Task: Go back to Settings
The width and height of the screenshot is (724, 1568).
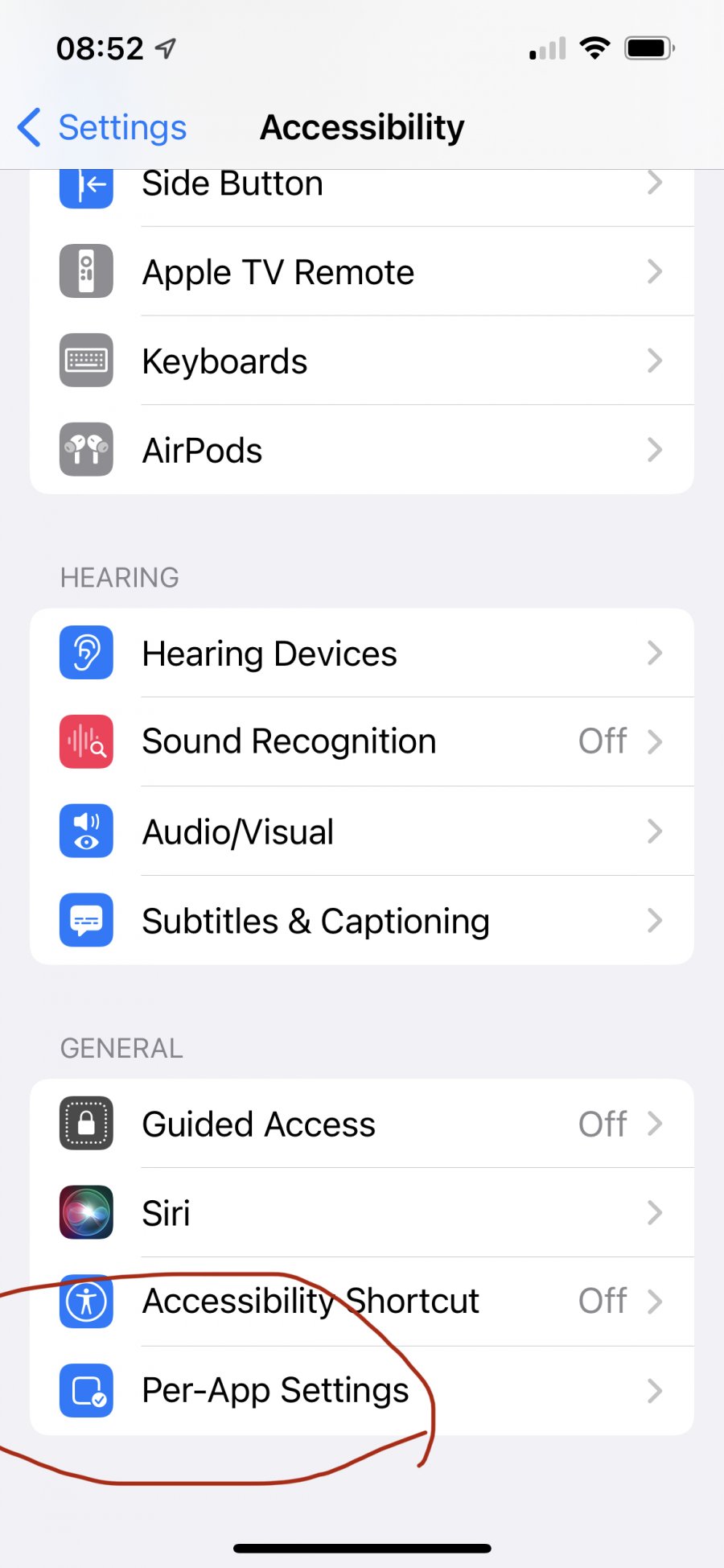Action: click(x=103, y=127)
